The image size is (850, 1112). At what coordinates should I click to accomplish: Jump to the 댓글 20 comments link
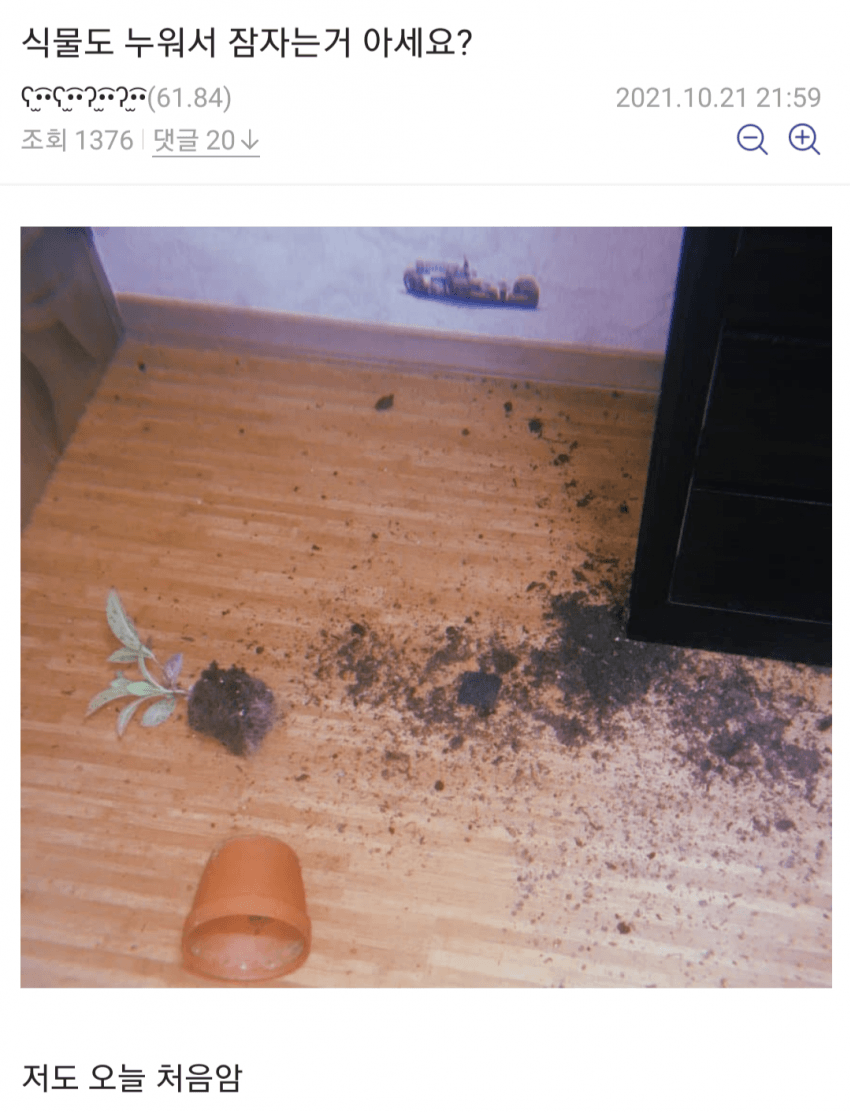[x=206, y=141]
